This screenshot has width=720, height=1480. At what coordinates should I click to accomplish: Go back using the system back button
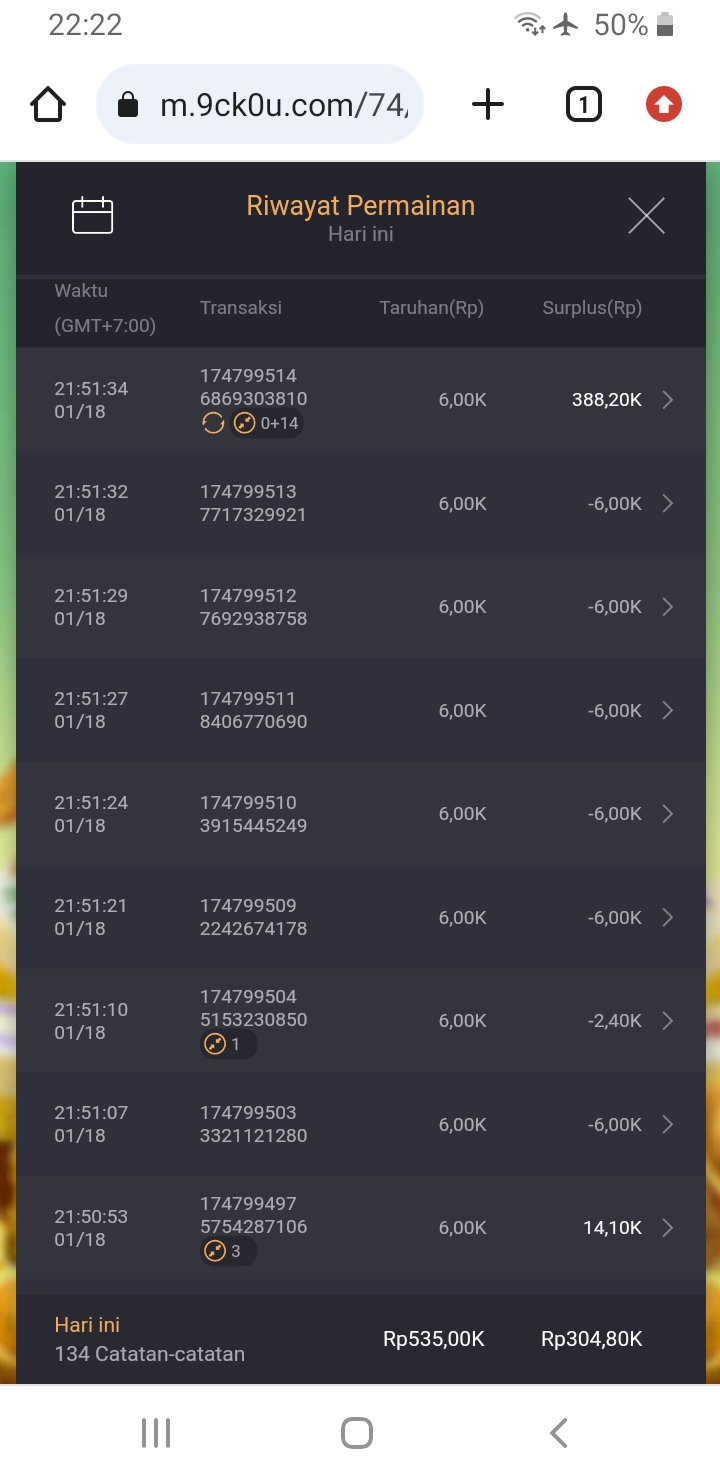click(x=559, y=1433)
